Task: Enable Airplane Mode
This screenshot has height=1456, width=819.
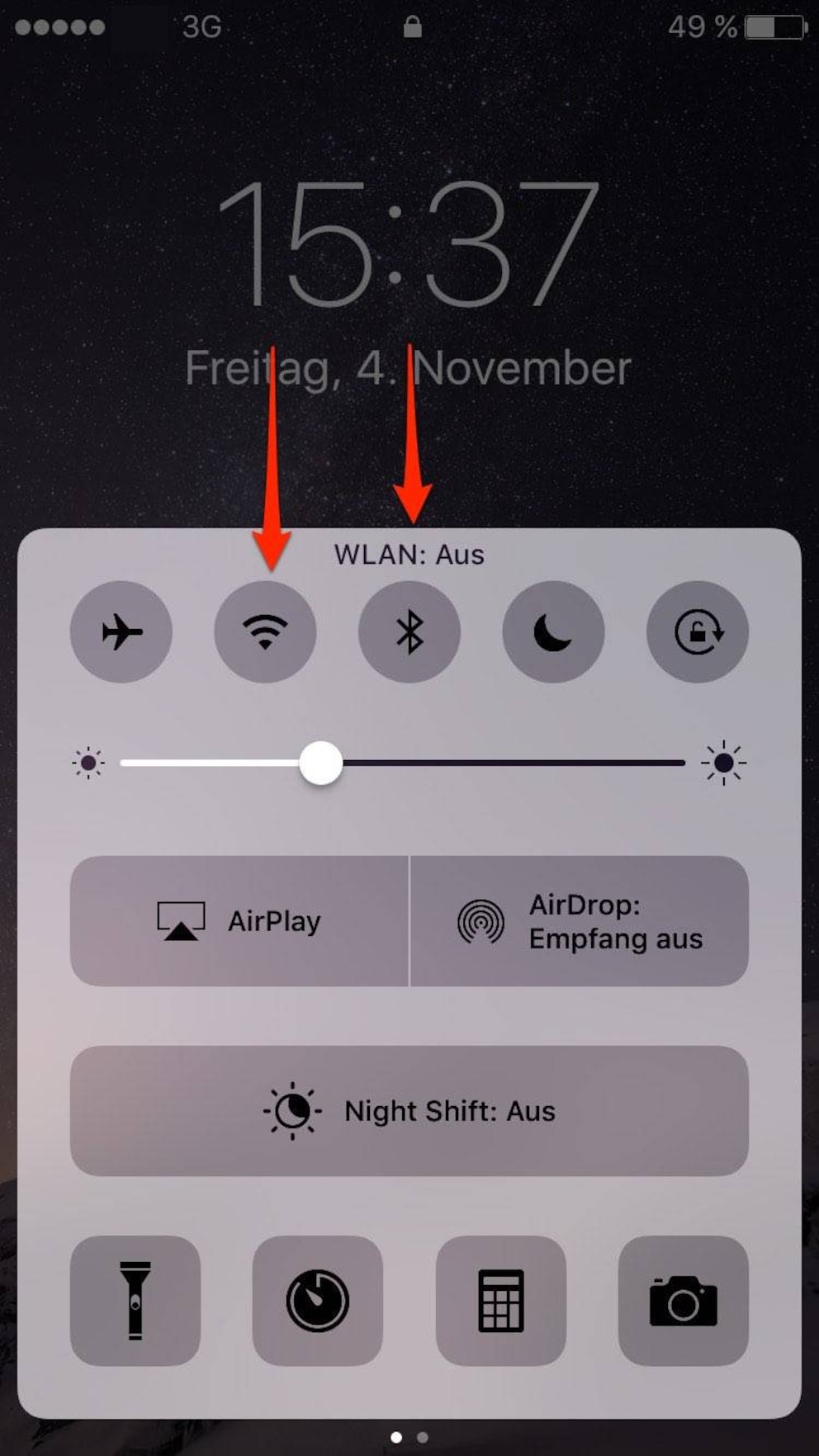Action: [121, 632]
